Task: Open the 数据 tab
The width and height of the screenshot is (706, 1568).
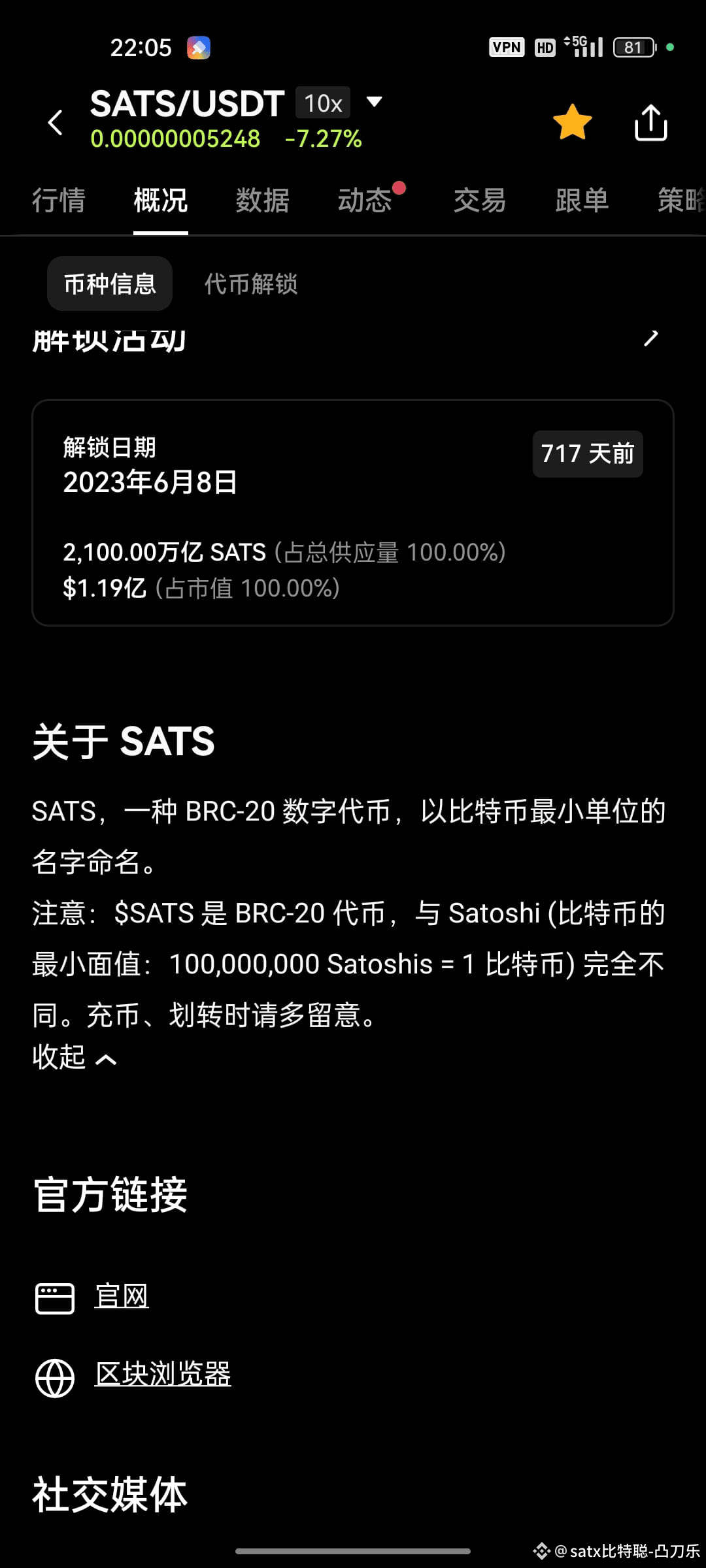Action: click(x=261, y=201)
